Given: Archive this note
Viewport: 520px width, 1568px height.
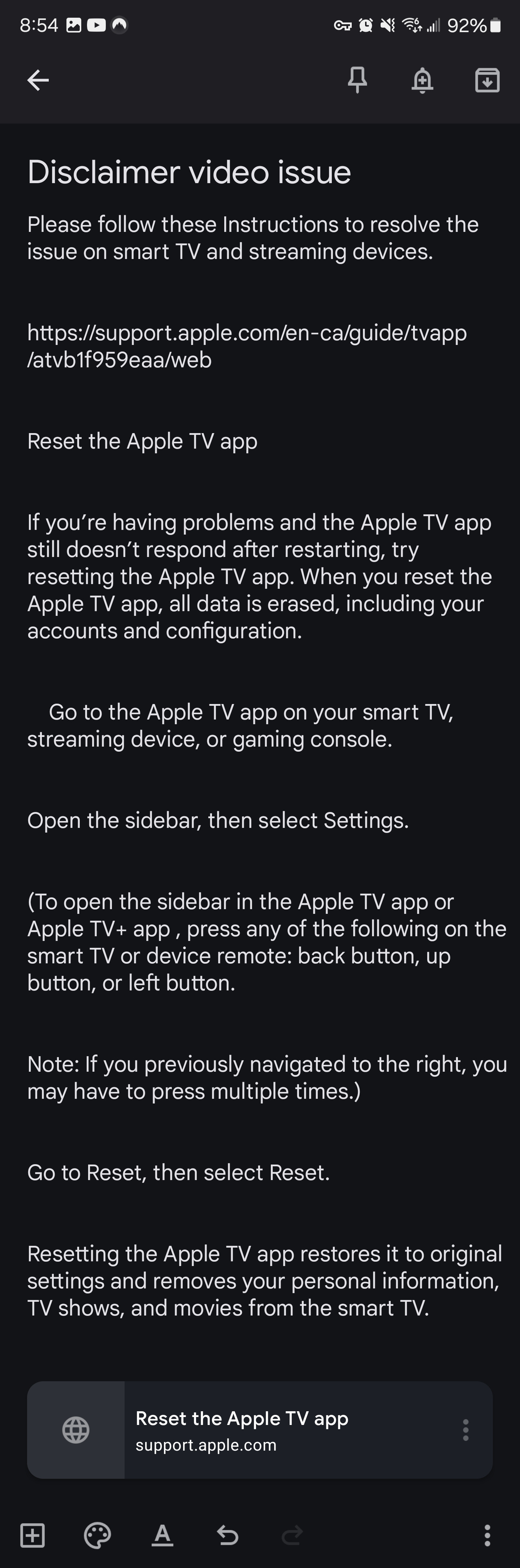Looking at the screenshot, I should pyautogui.click(x=487, y=80).
